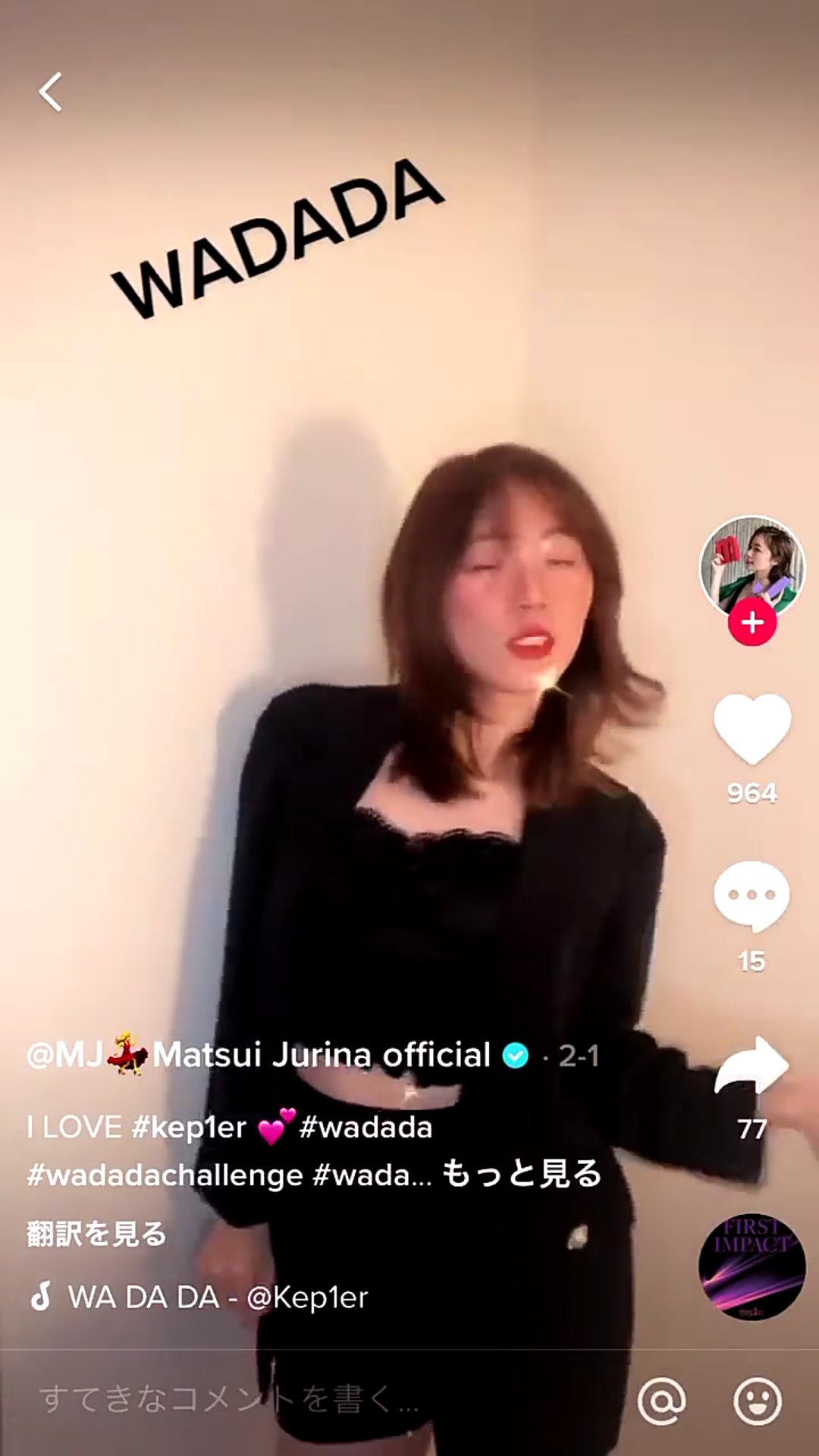Open the comments bubble

tap(752, 896)
